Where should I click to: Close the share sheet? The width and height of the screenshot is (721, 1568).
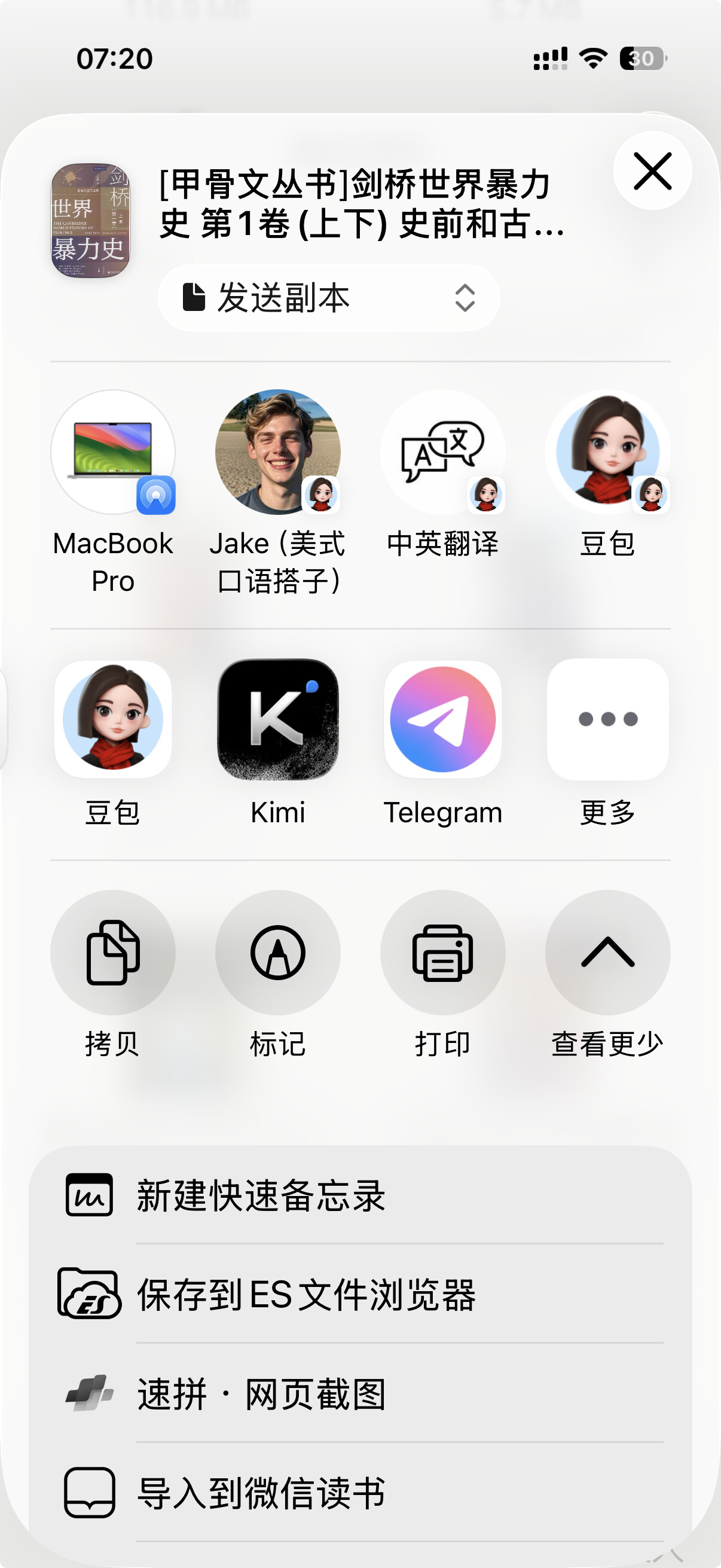[652, 171]
